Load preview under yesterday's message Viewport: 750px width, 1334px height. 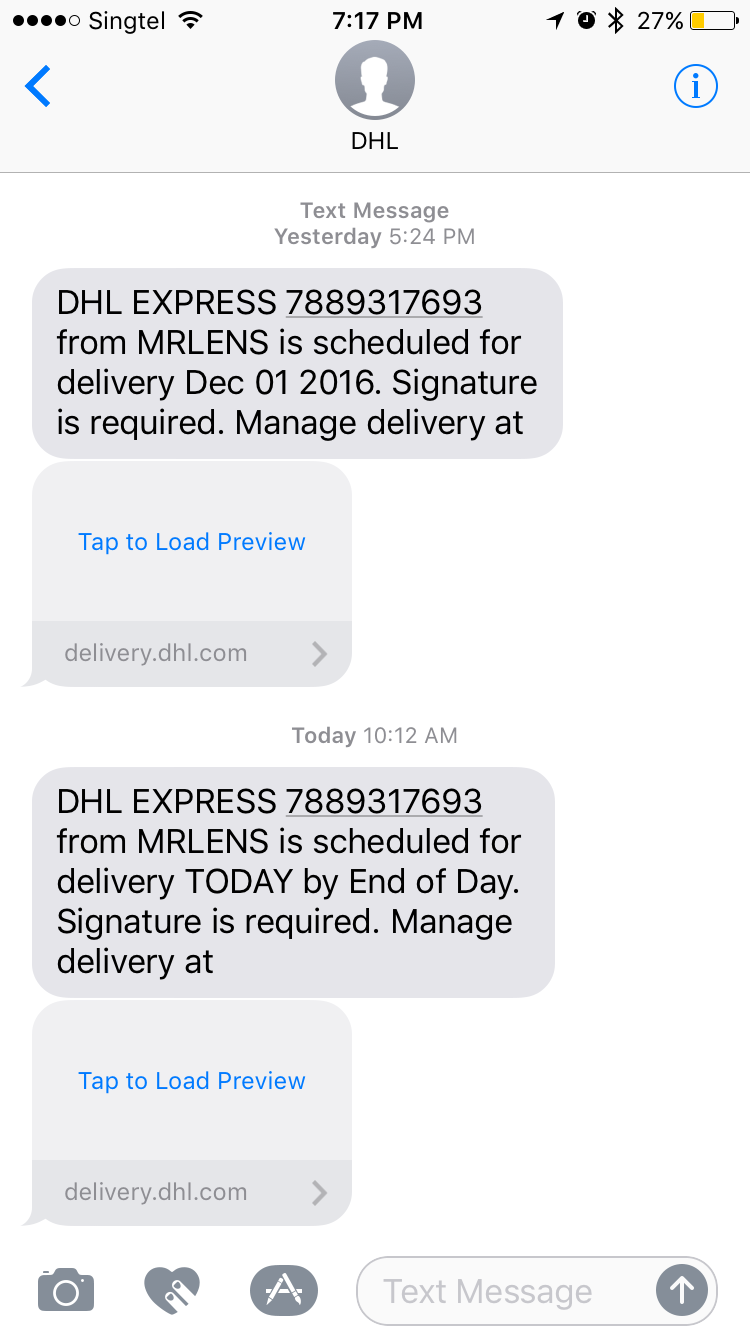click(192, 542)
